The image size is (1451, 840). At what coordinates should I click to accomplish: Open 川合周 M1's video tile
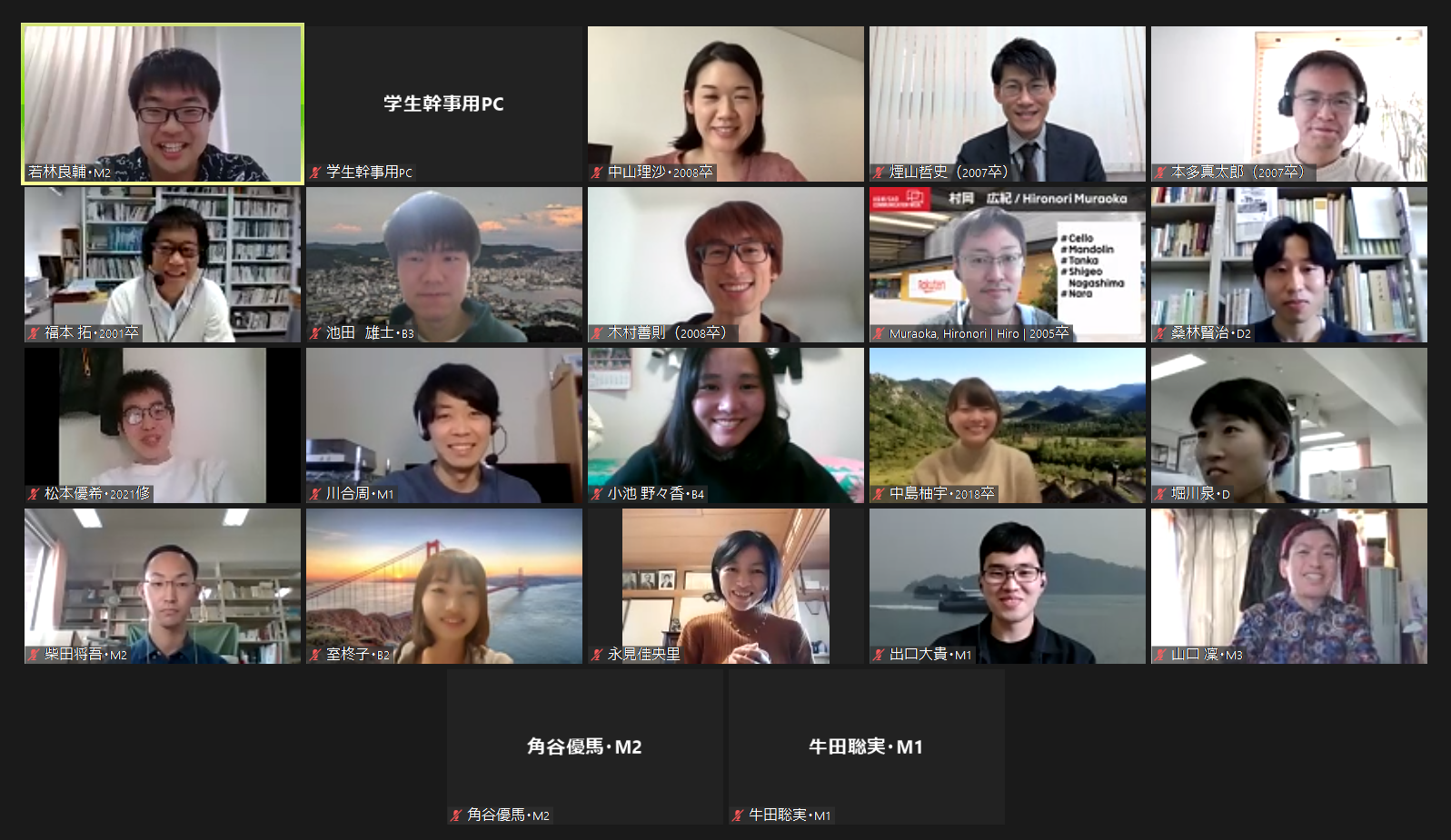pos(443,425)
